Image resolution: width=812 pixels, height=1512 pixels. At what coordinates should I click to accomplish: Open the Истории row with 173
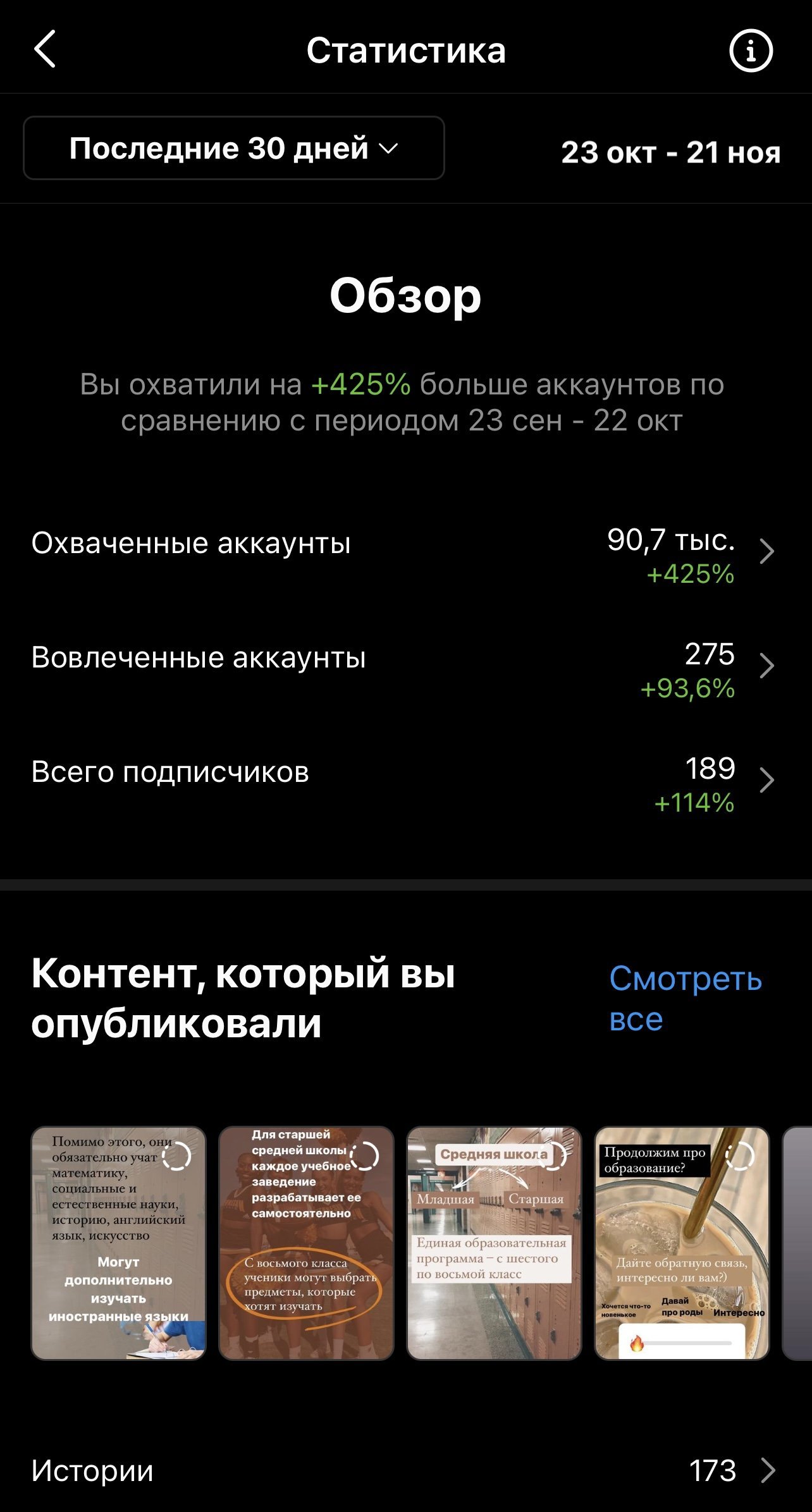click(x=405, y=1470)
